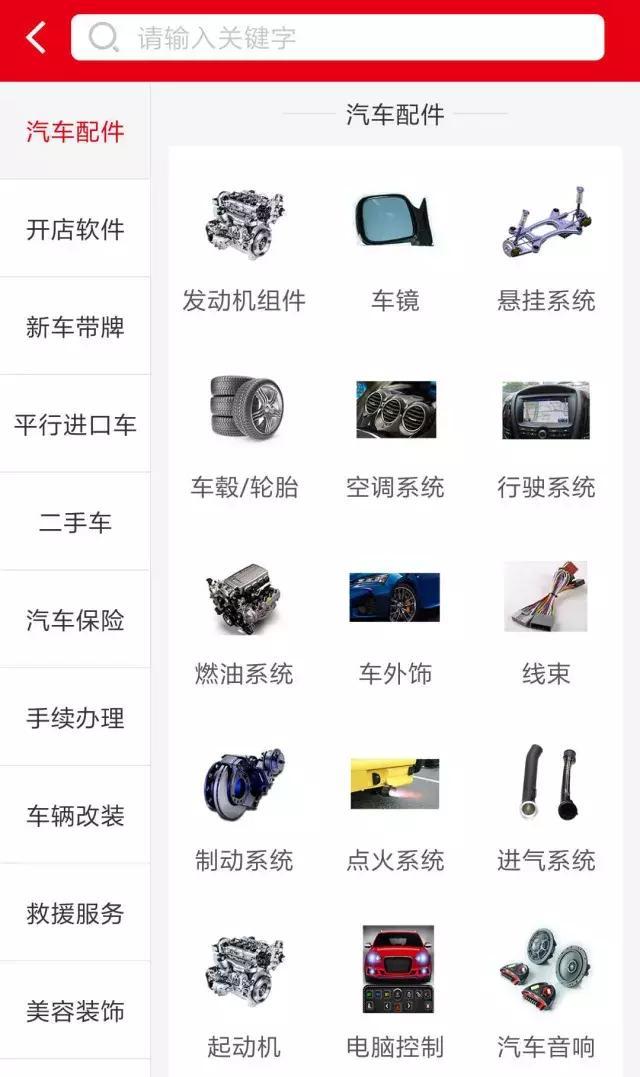Select the 车镜 tile
Viewport: 640px width, 1077px height.
[x=395, y=251]
